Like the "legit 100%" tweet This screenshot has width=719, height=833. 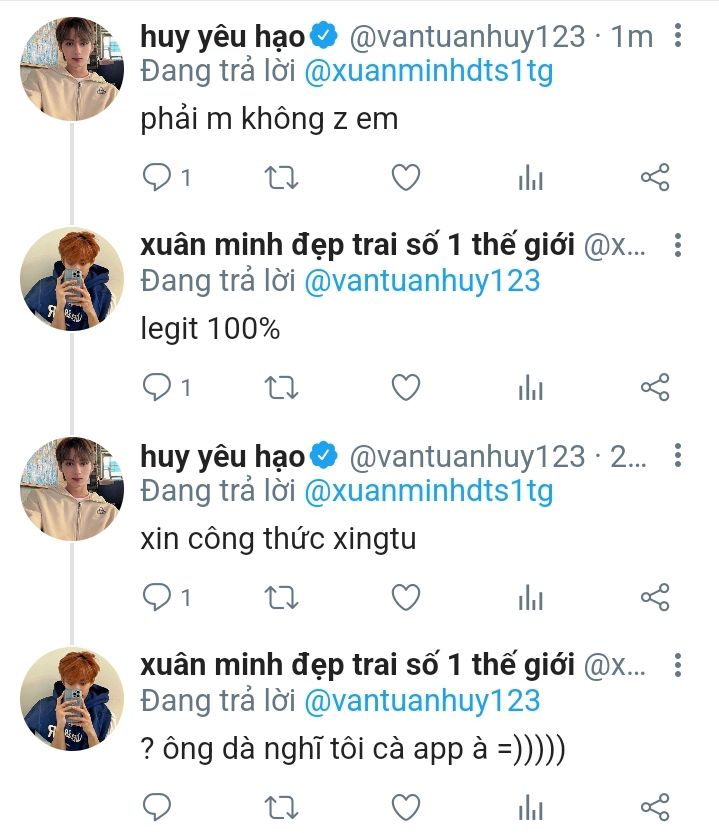tap(404, 388)
